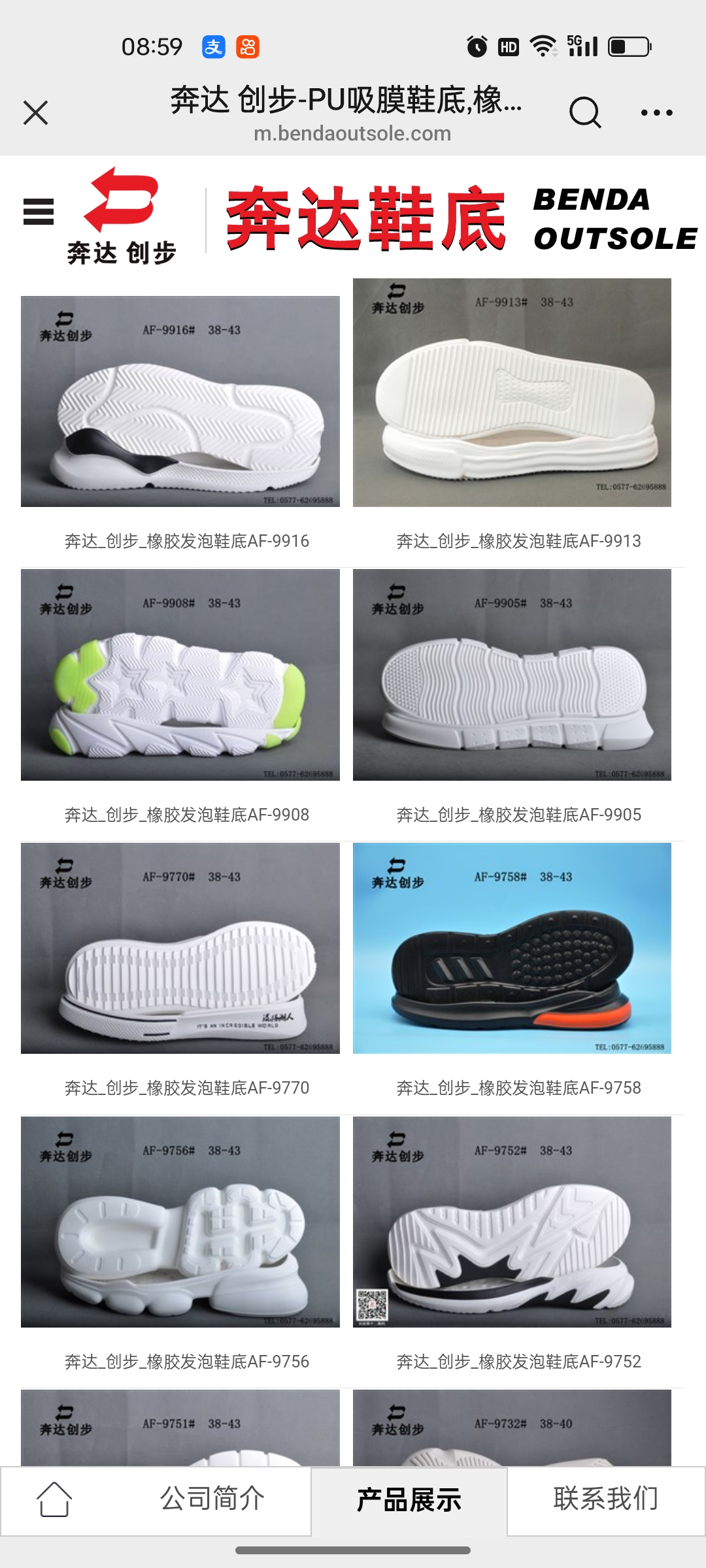Viewport: 706px width, 1568px height.
Task: Open the three-dot overflow menu
Action: [x=656, y=112]
